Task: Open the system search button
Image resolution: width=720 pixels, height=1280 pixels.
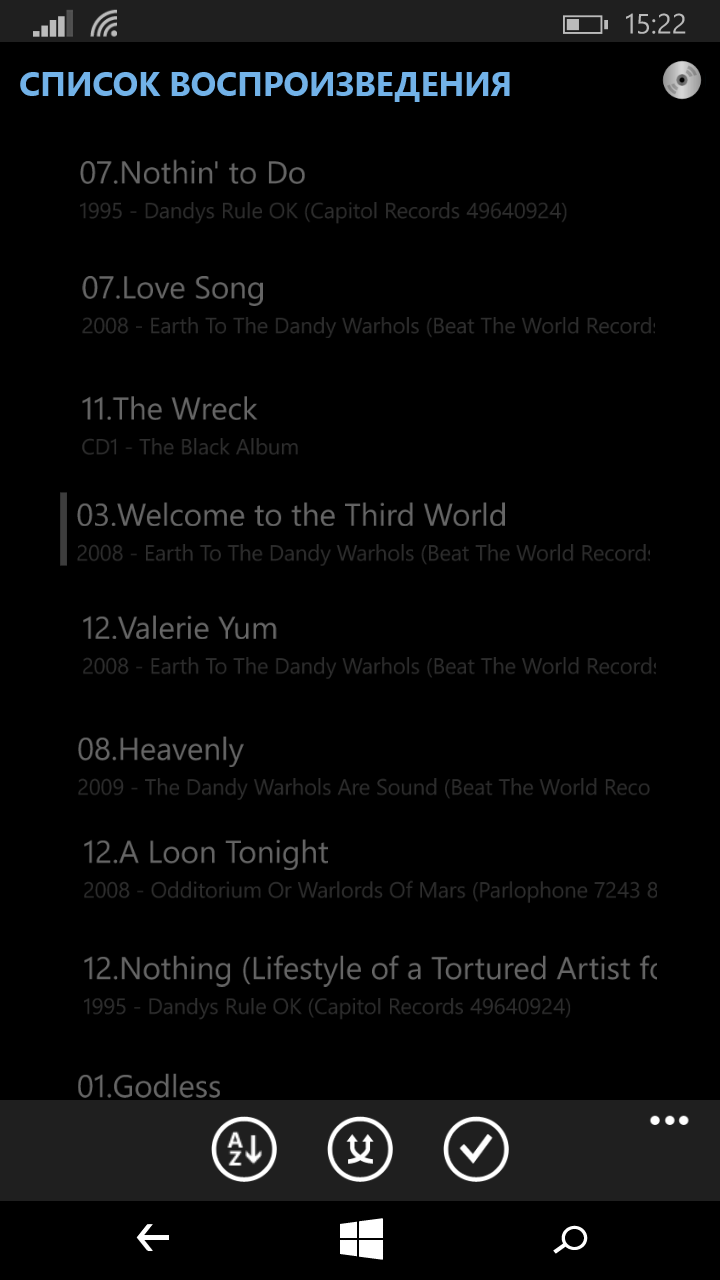Action: pos(570,1240)
